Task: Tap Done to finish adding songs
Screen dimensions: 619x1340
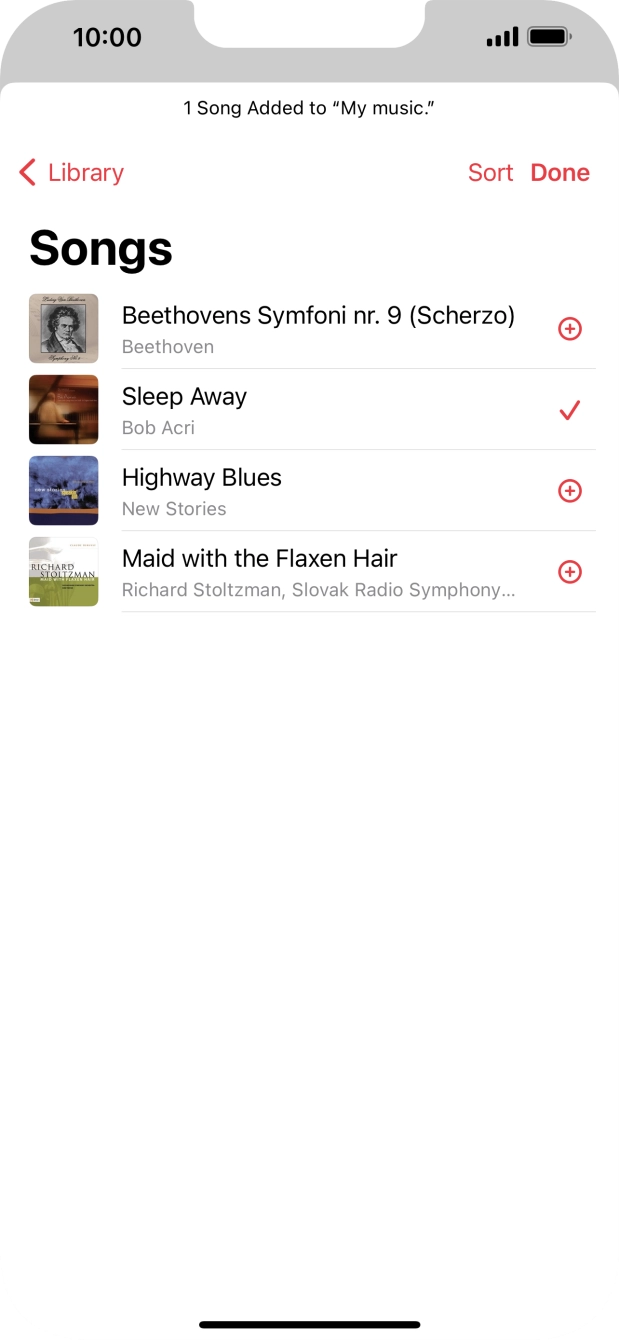Action: (x=560, y=173)
